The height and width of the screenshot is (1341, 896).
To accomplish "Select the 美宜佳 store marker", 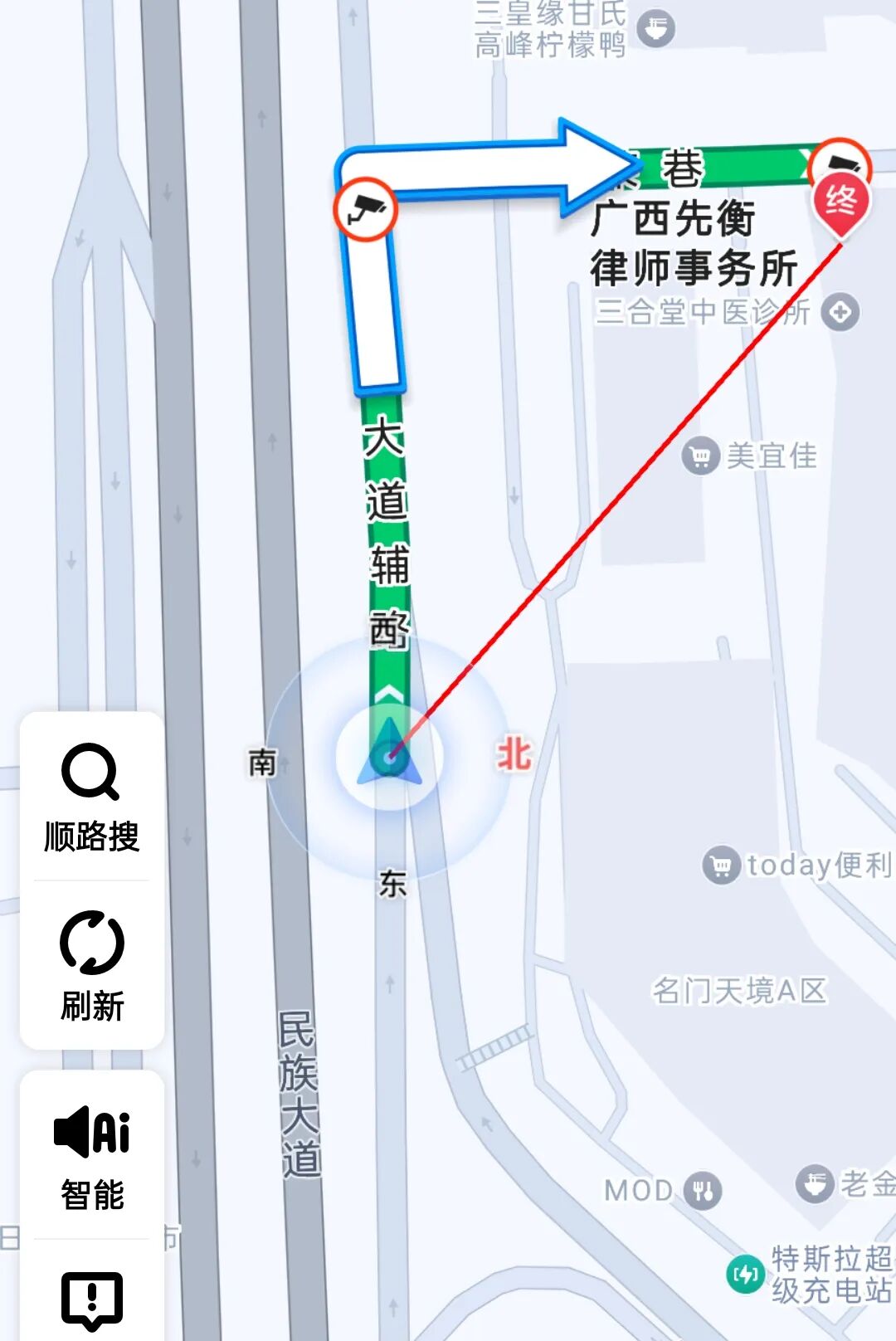I will coord(700,456).
